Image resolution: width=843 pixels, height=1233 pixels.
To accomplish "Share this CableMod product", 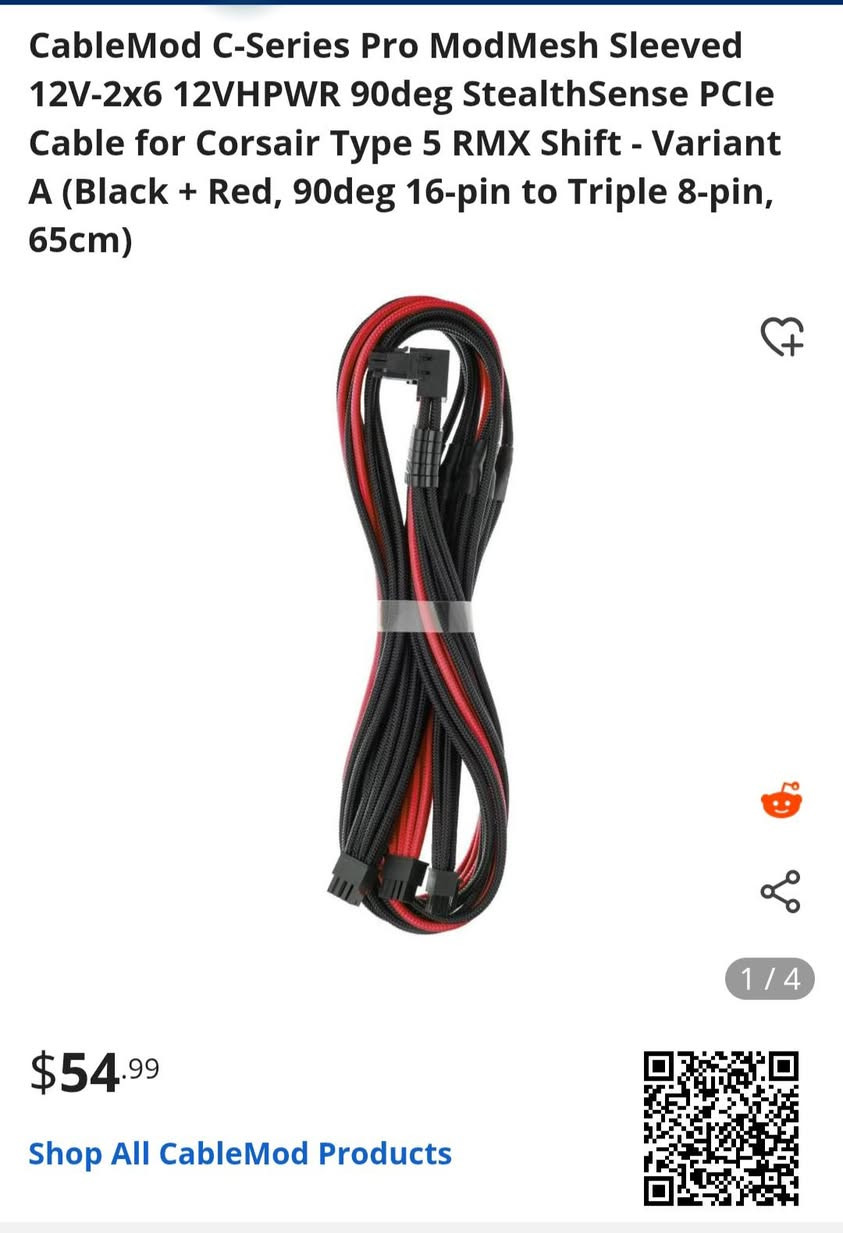I will 780,891.
